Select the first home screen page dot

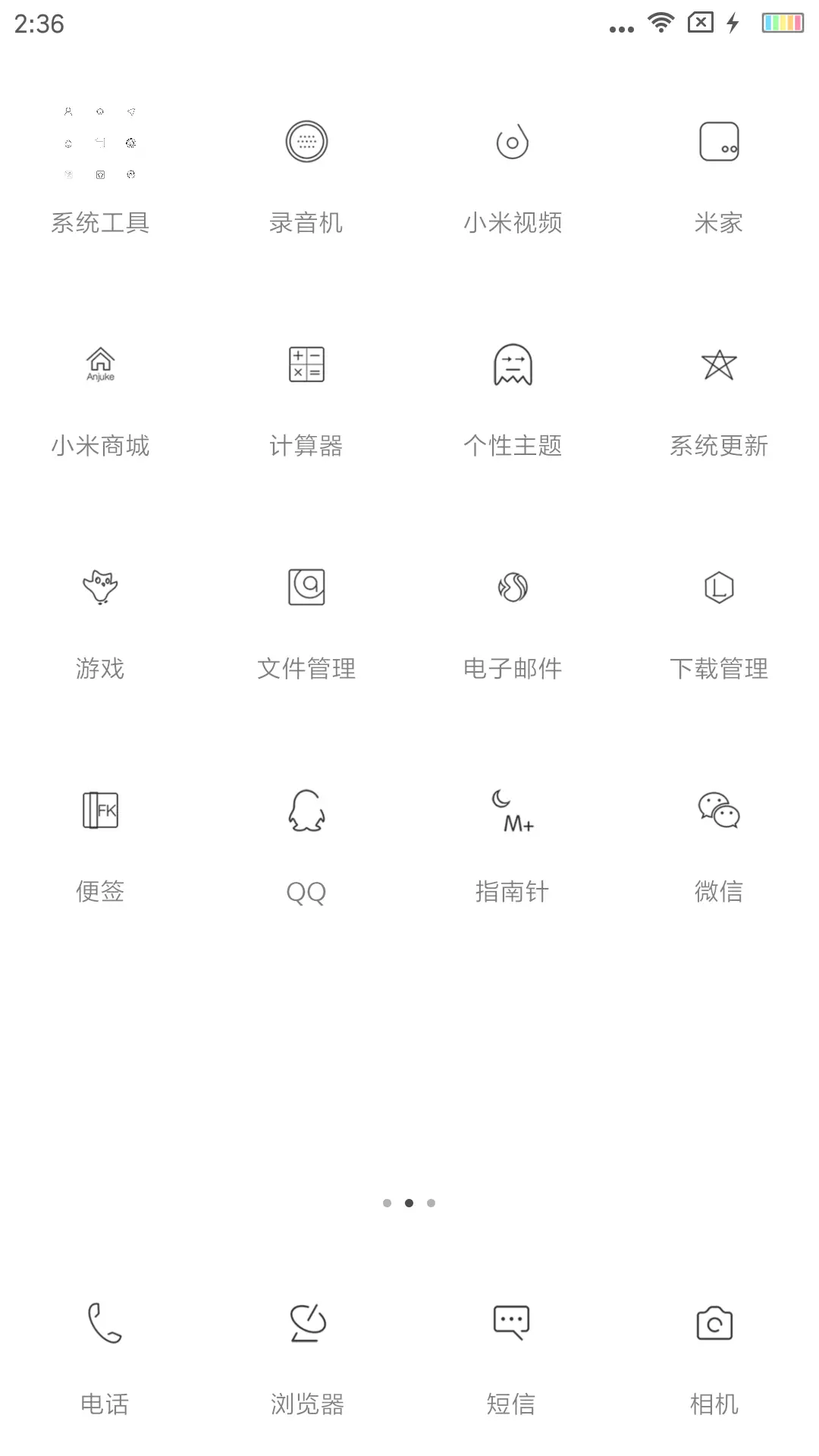[388, 1202]
